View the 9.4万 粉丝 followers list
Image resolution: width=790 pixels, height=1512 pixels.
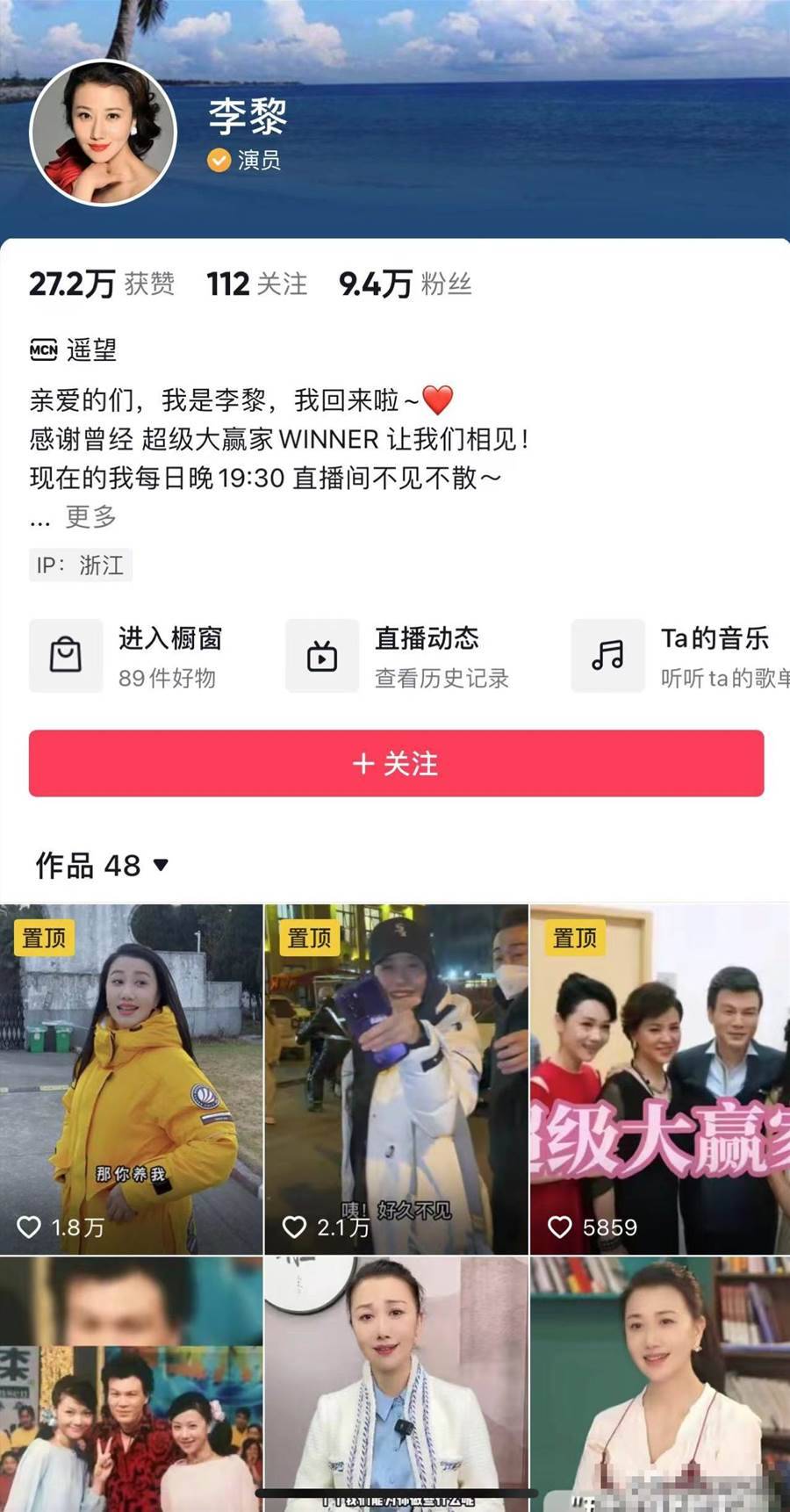tap(405, 284)
